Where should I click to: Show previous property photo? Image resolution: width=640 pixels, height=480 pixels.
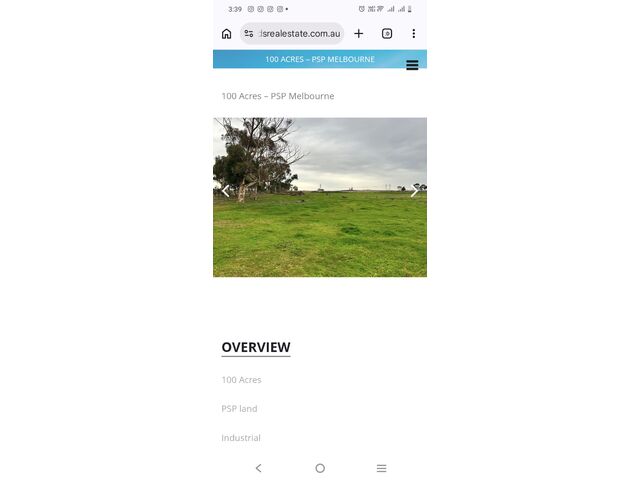pos(225,191)
